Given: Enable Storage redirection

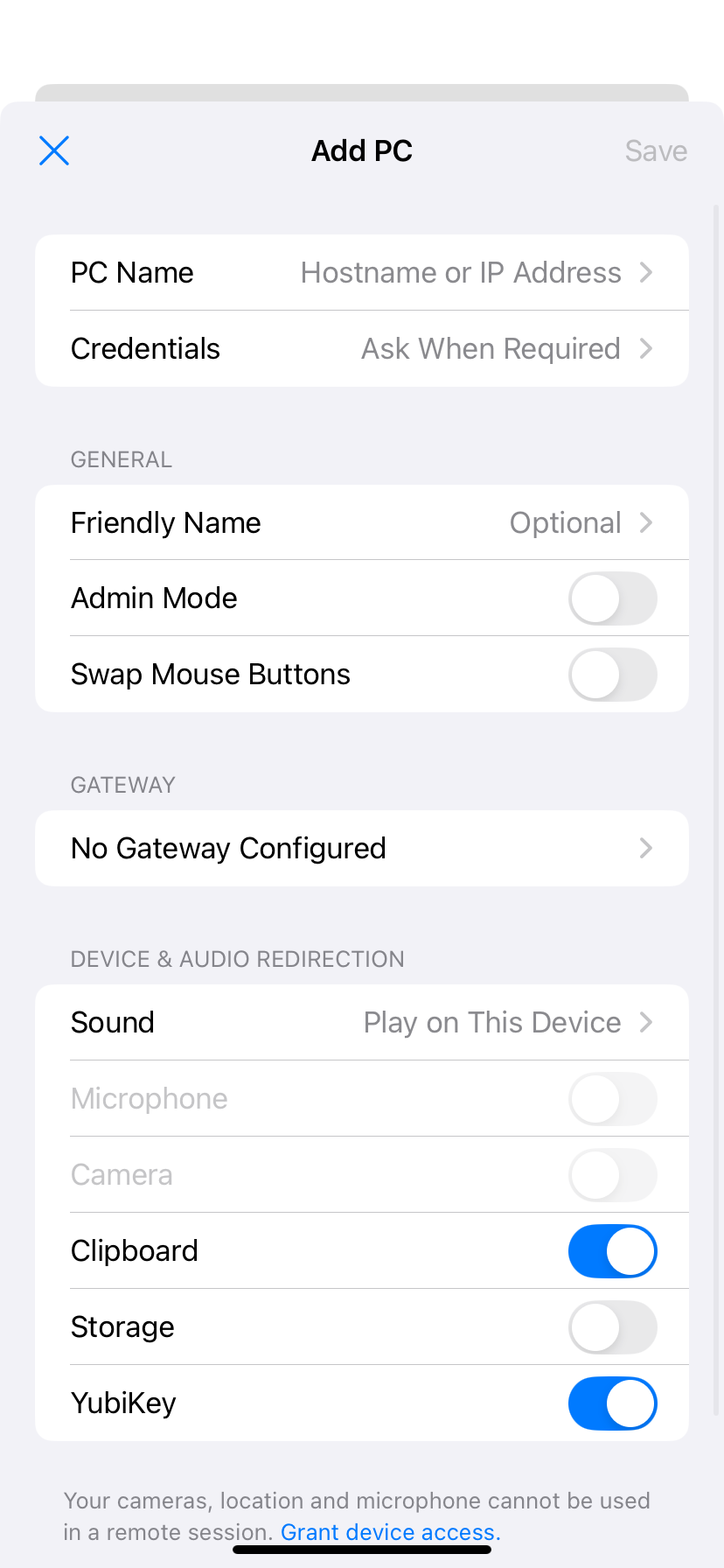Looking at the screenshot, I should click(613, 1327).
